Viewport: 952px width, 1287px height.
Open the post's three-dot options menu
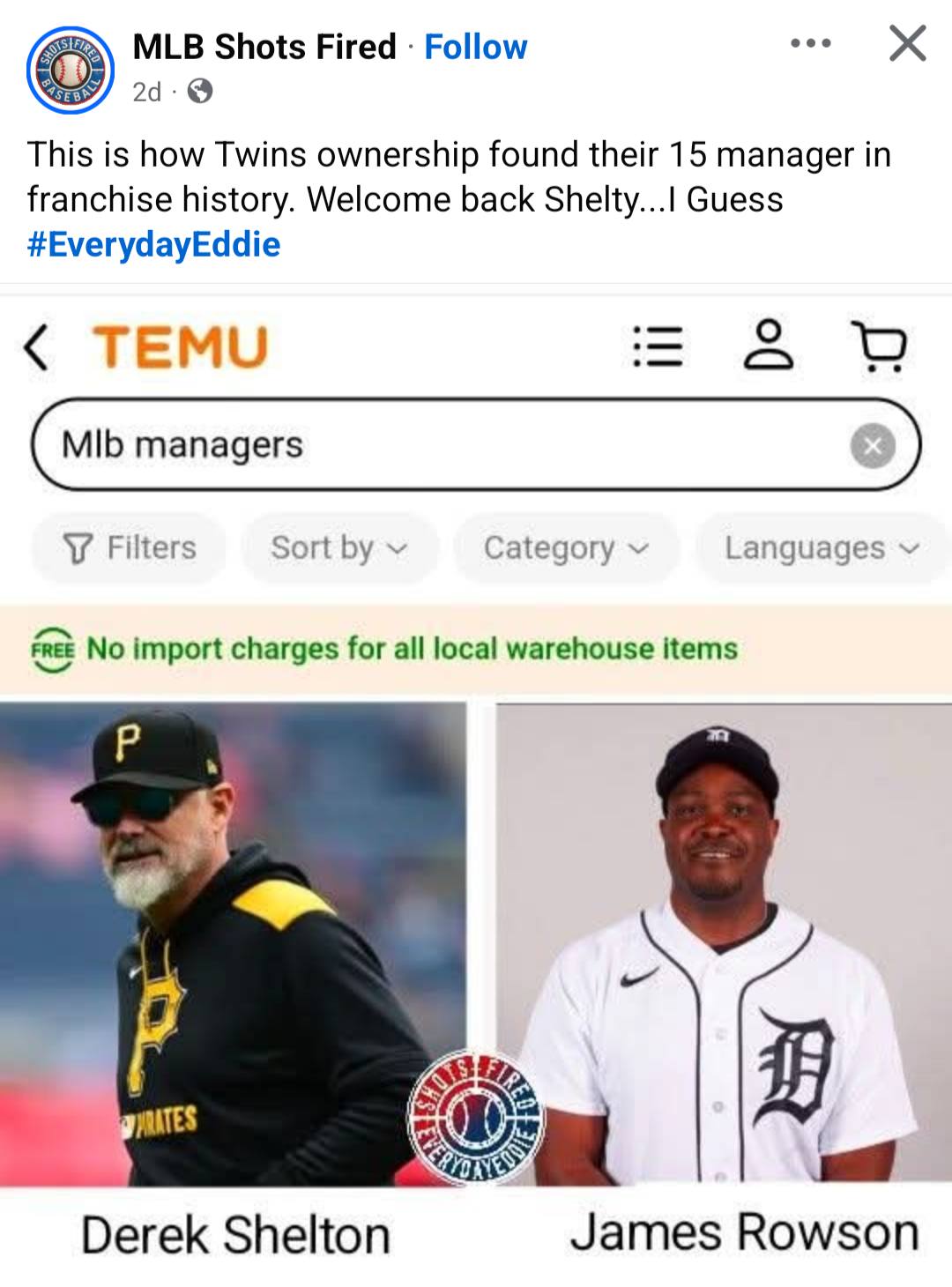[x=810, y=43]
